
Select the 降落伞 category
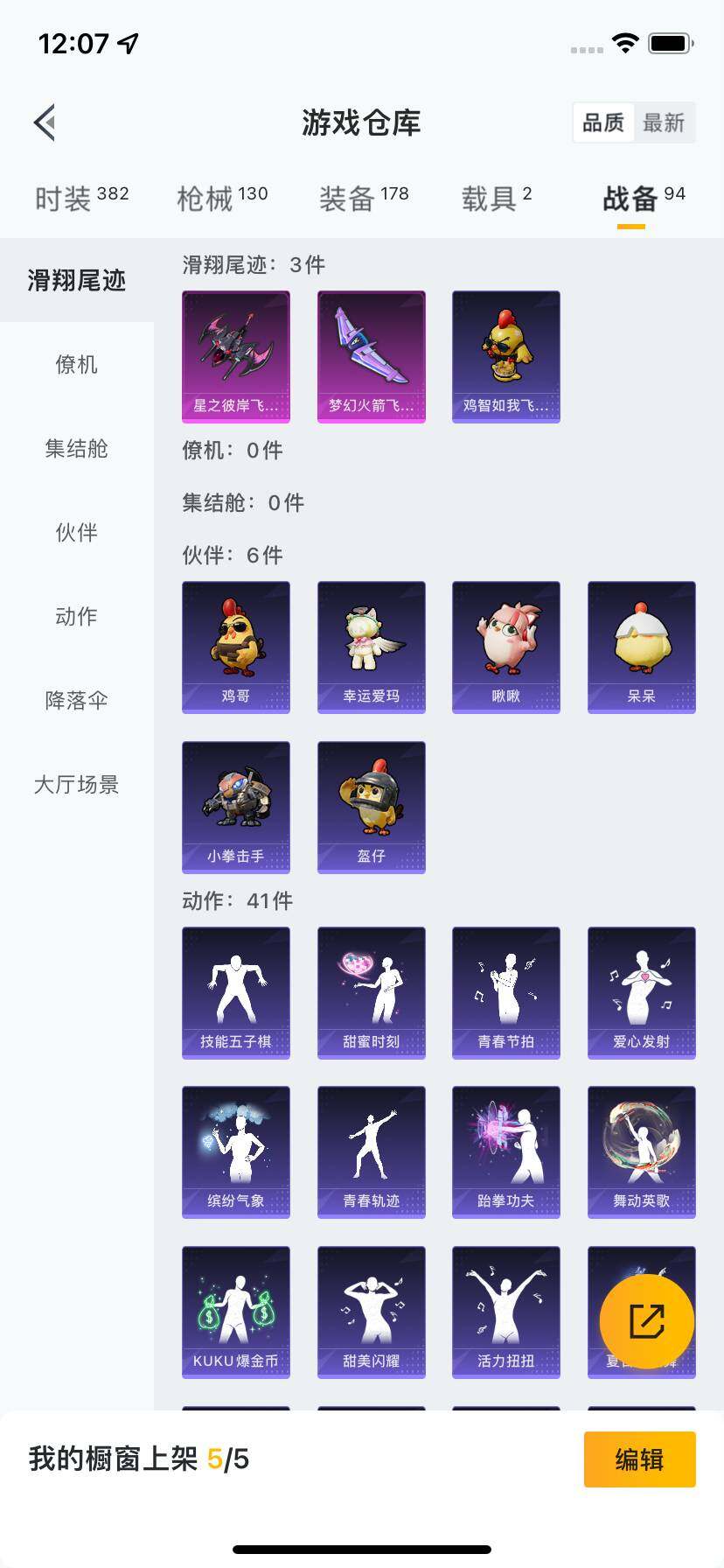pos(77,700)
